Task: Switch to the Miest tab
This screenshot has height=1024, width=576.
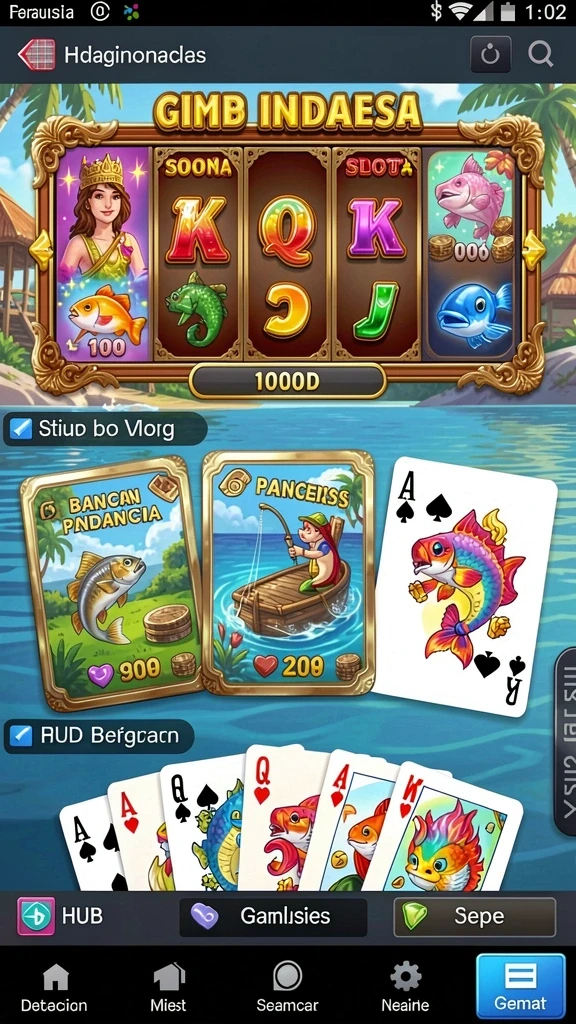Action: (168, 986)
